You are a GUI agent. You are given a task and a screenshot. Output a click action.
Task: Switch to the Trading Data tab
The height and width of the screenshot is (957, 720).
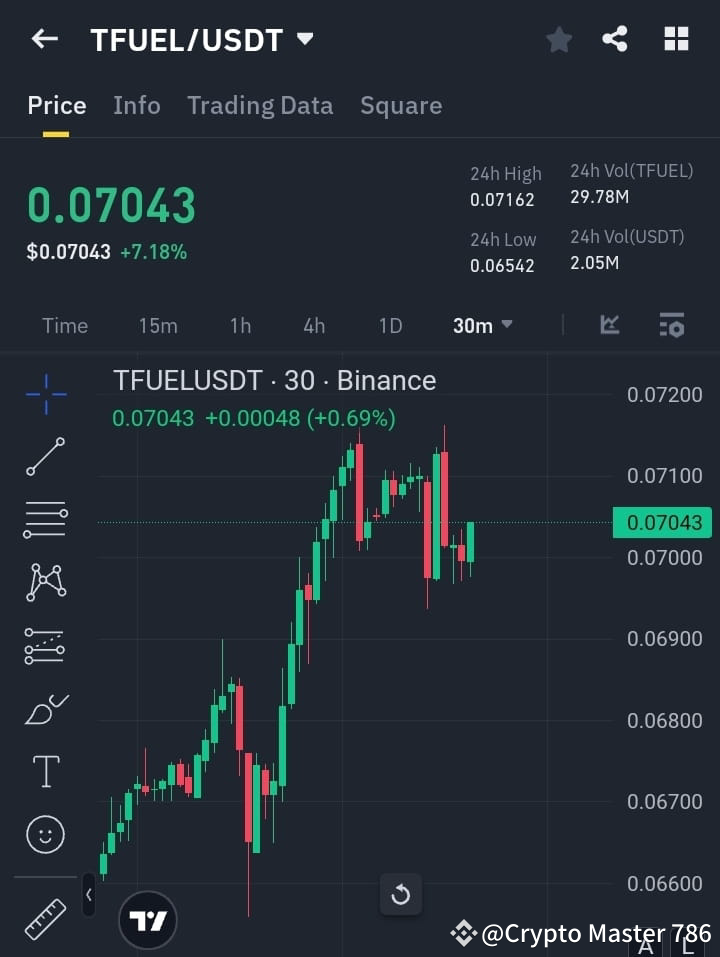[260, 105]
